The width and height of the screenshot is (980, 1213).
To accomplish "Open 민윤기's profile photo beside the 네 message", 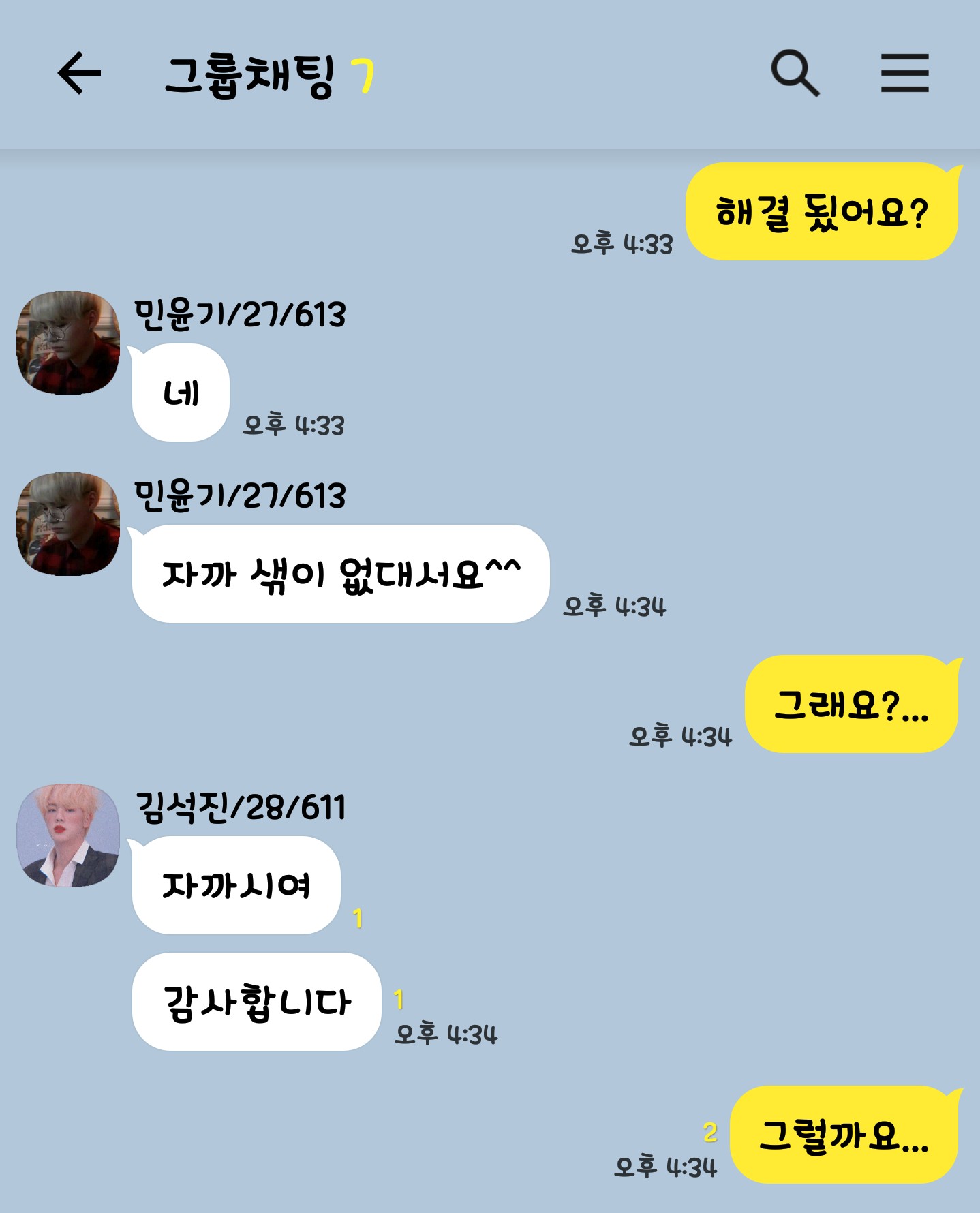I will 68,343.
